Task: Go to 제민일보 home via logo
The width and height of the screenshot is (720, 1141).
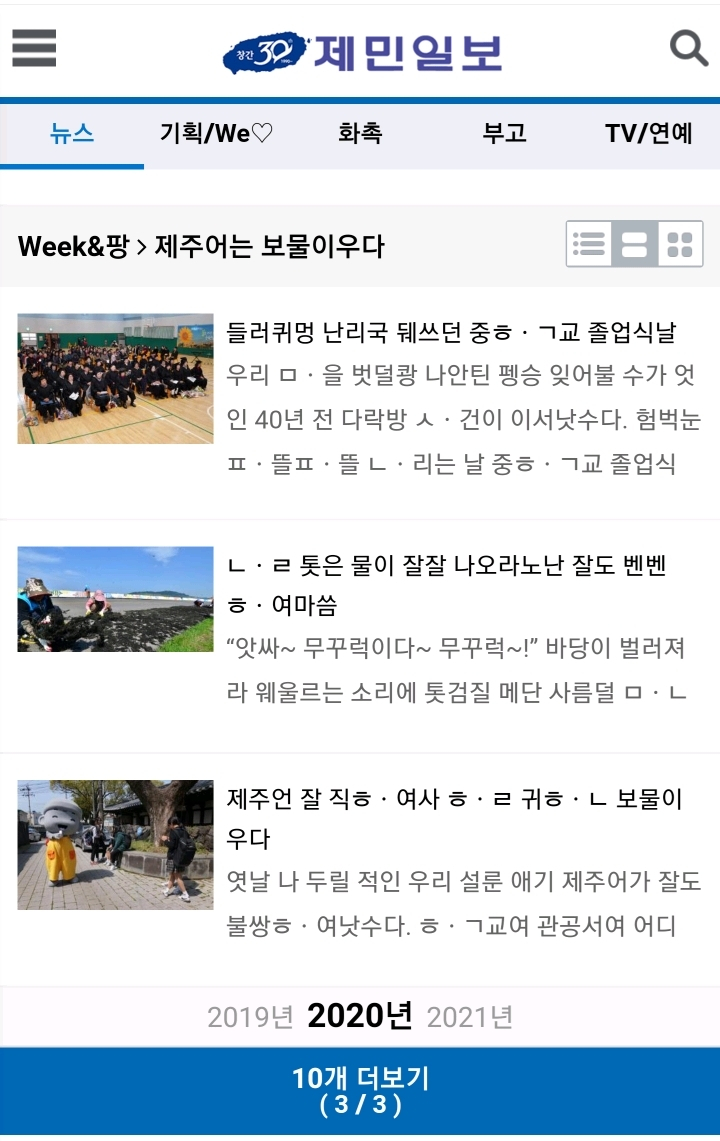Action: (x=361, y=52)
